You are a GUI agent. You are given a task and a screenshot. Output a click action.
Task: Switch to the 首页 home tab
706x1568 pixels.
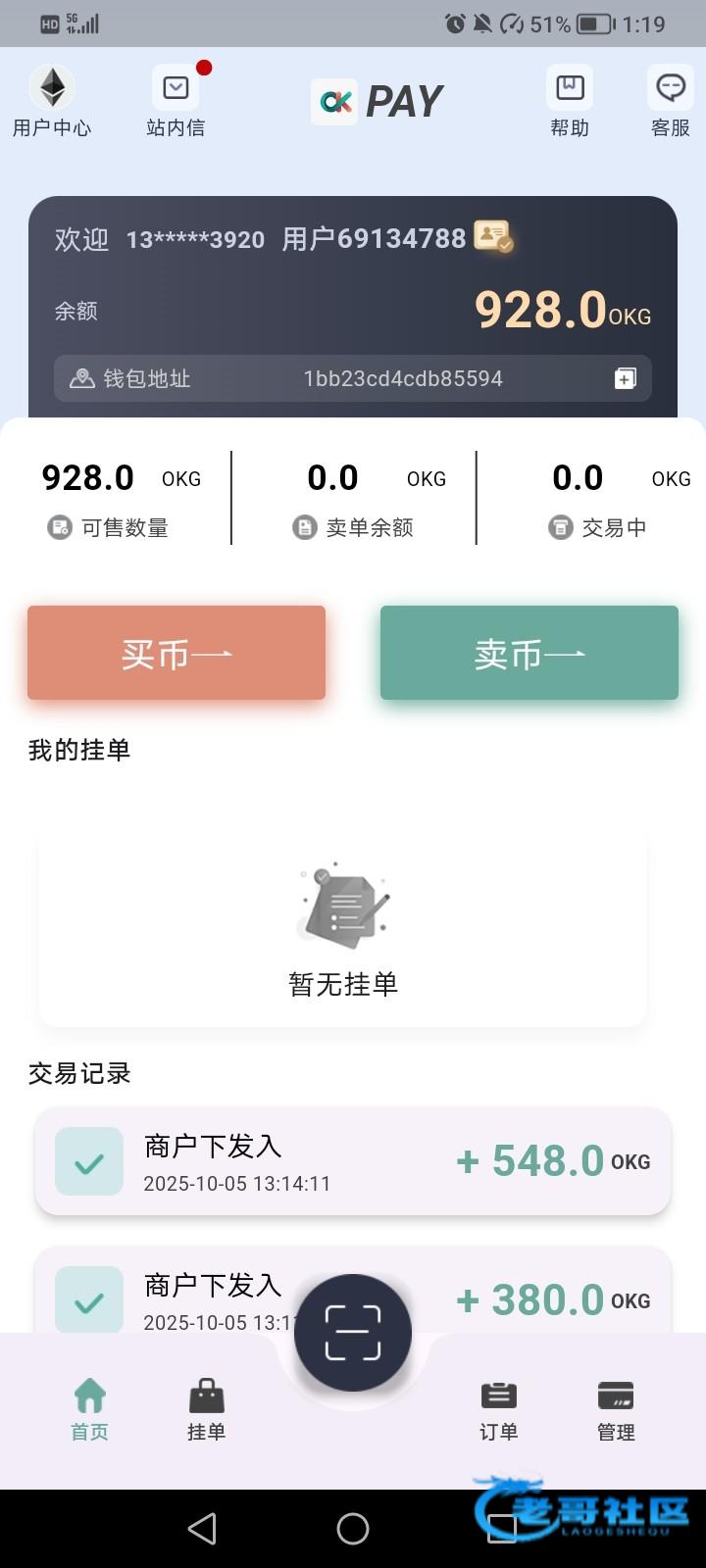tap(89, 1408)
